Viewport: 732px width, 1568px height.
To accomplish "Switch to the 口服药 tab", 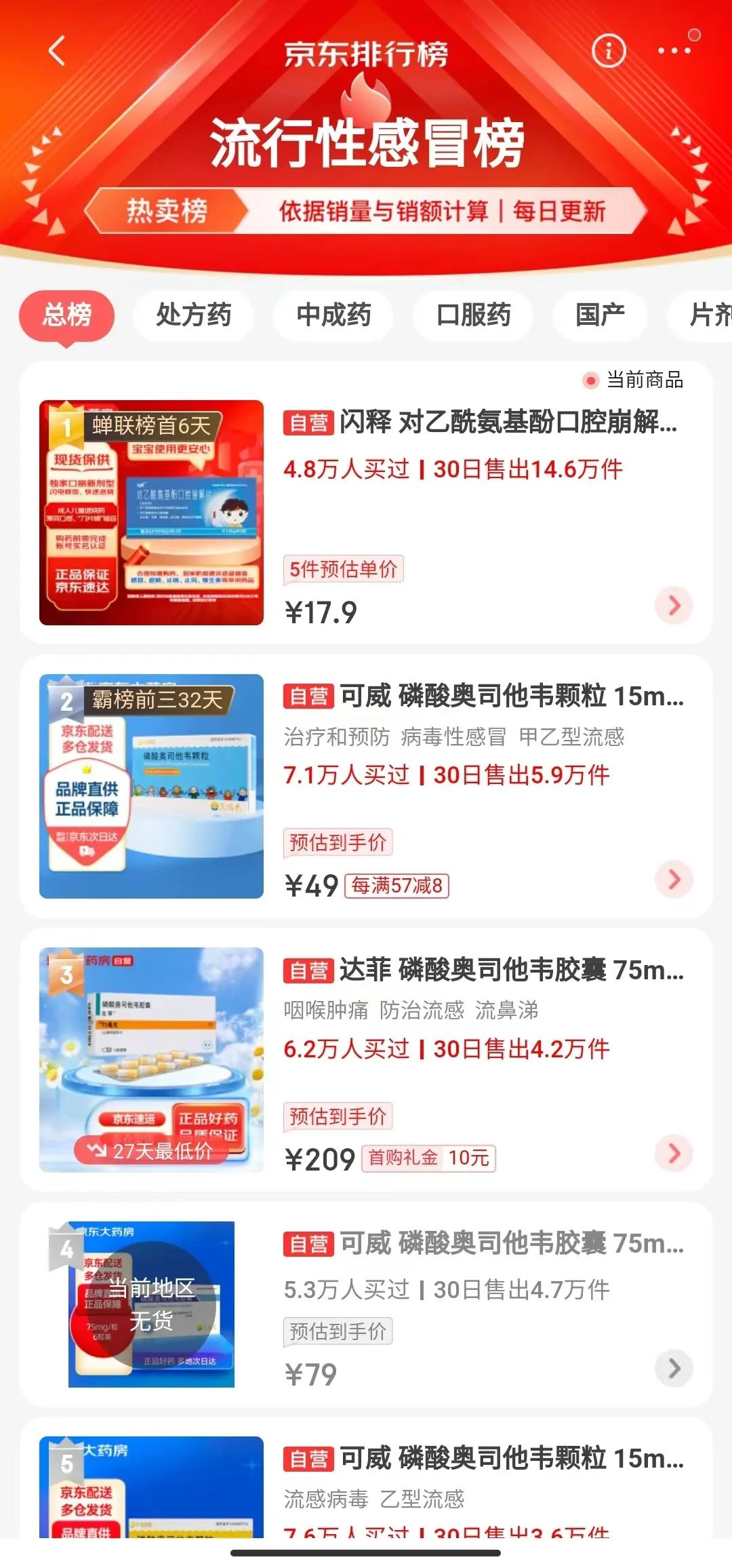I will (473, 315).
